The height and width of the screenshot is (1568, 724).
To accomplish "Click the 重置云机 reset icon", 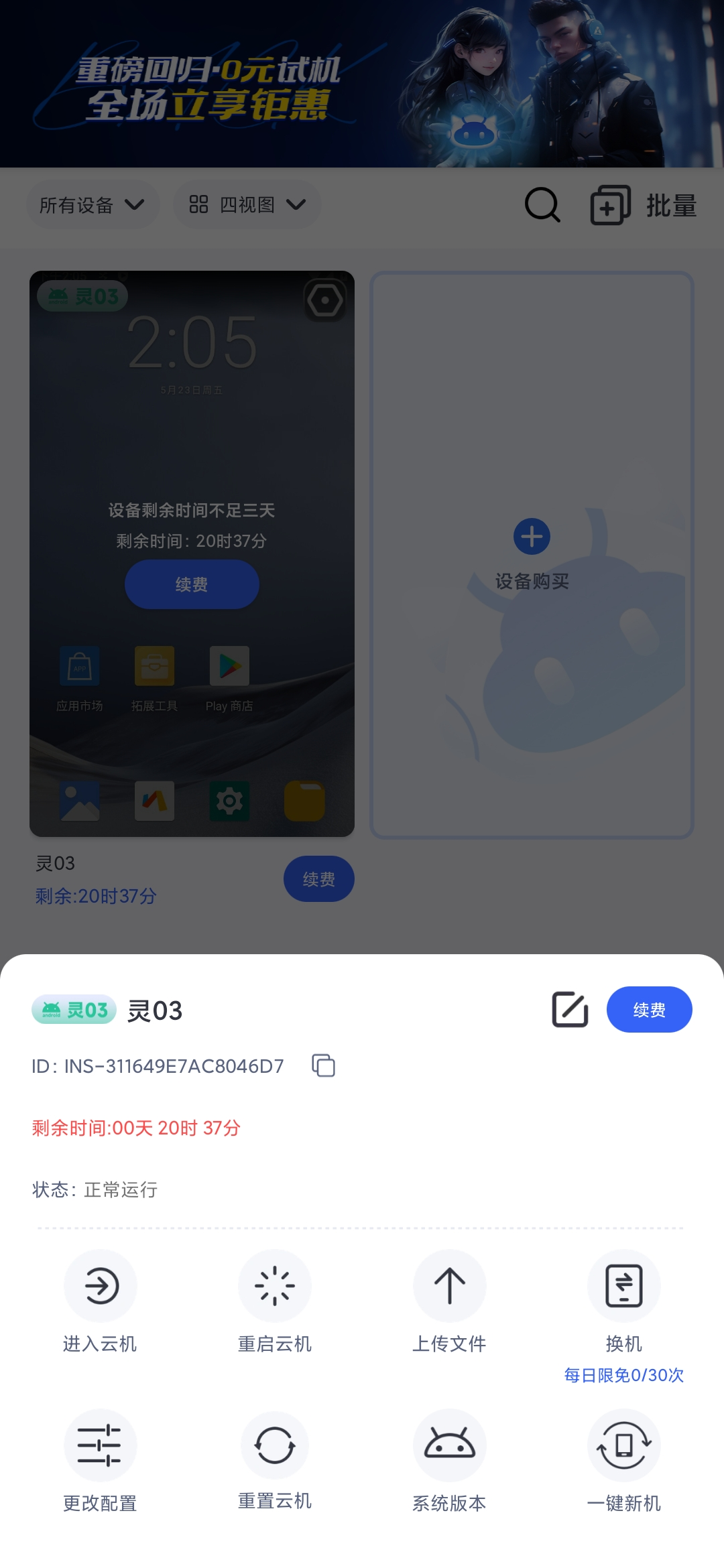I will pyautogui.click(x=275, y=1444).
